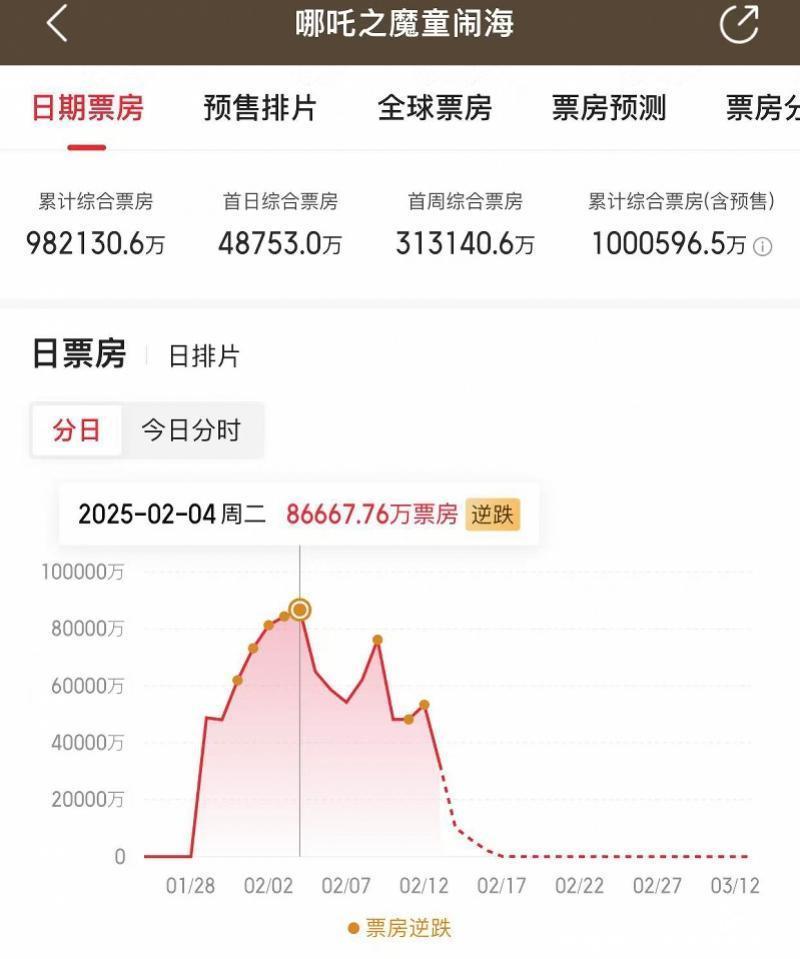800x959 pixels.
Task: Switch chart to 今日分时 view
Action: 191,431
